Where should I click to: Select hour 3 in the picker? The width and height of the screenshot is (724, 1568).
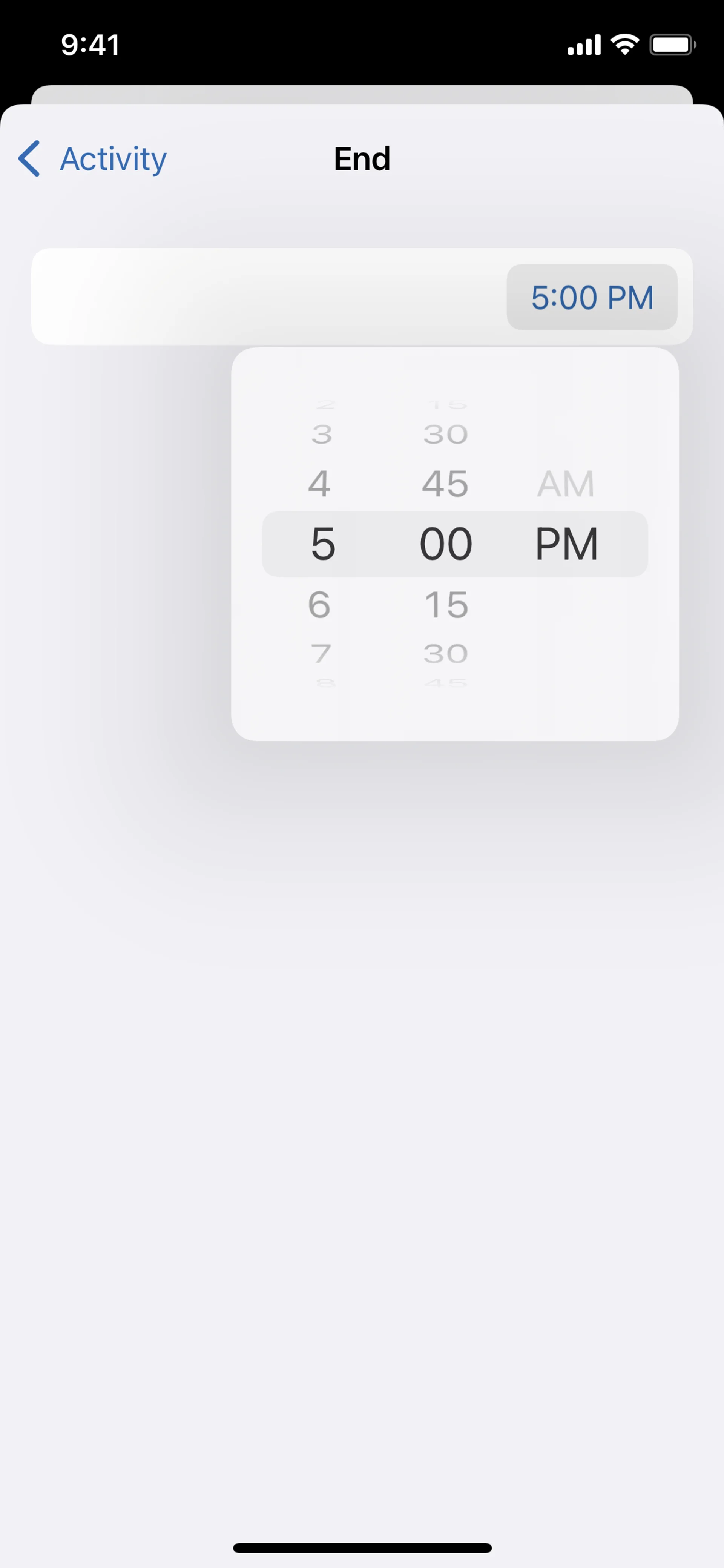click(x=322, y=435)
